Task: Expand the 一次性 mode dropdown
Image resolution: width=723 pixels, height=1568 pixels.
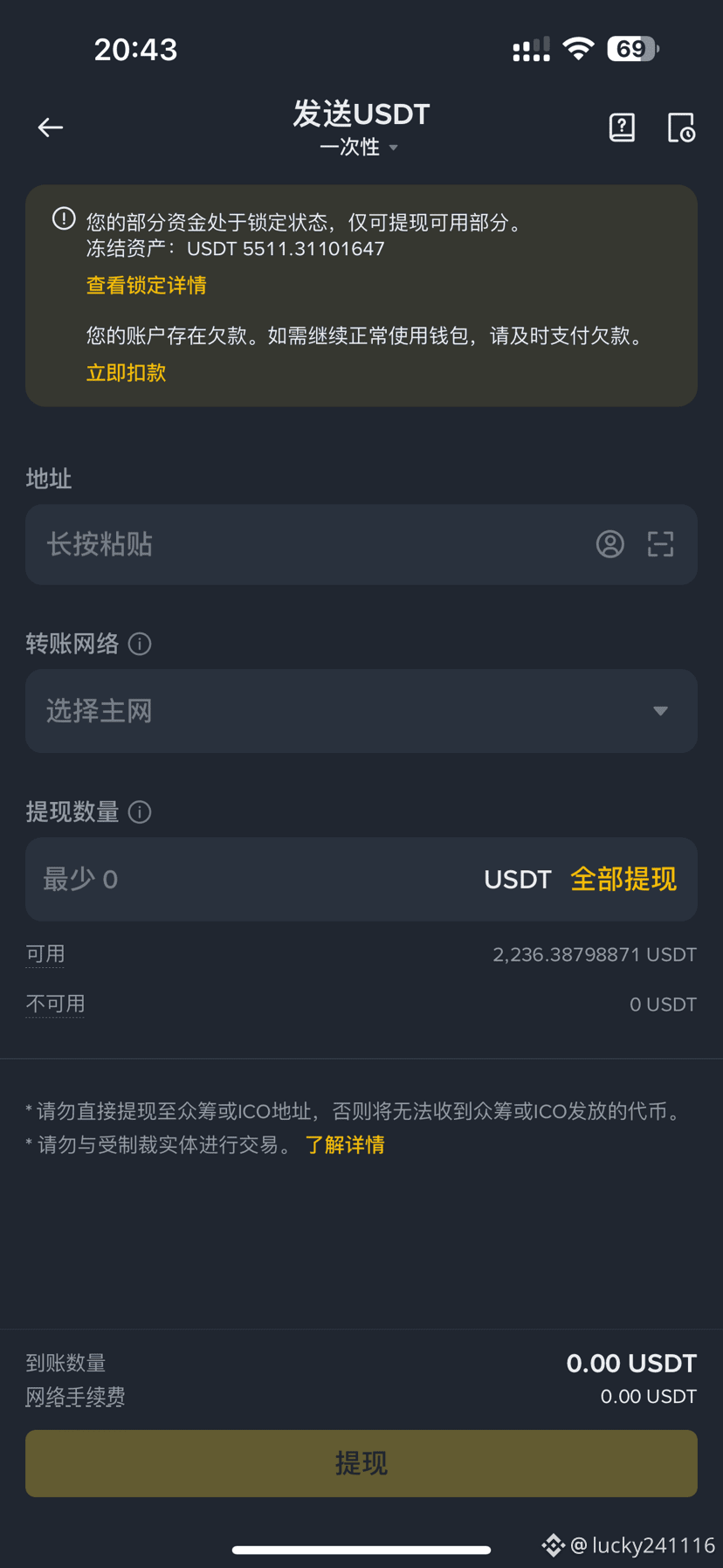Action: 360,148
